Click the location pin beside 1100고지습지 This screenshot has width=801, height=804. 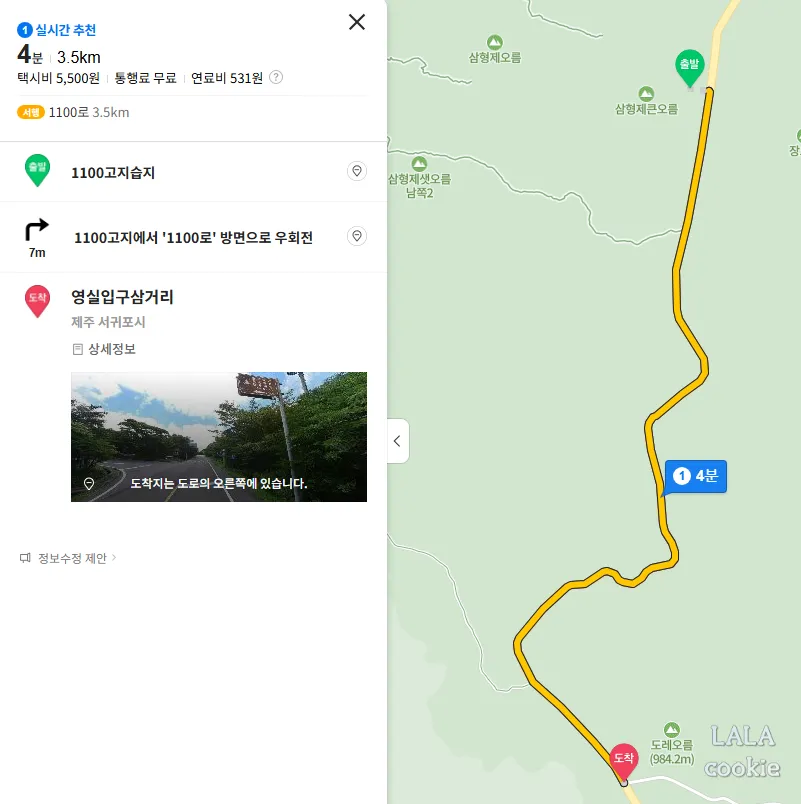[x=357, y=171]
